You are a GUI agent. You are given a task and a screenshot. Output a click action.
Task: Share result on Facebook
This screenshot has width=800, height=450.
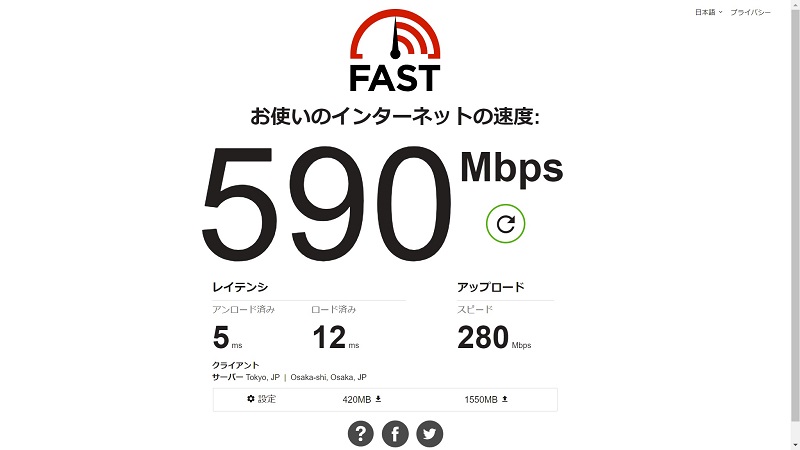pyautogui.click(x=395, y=434)
